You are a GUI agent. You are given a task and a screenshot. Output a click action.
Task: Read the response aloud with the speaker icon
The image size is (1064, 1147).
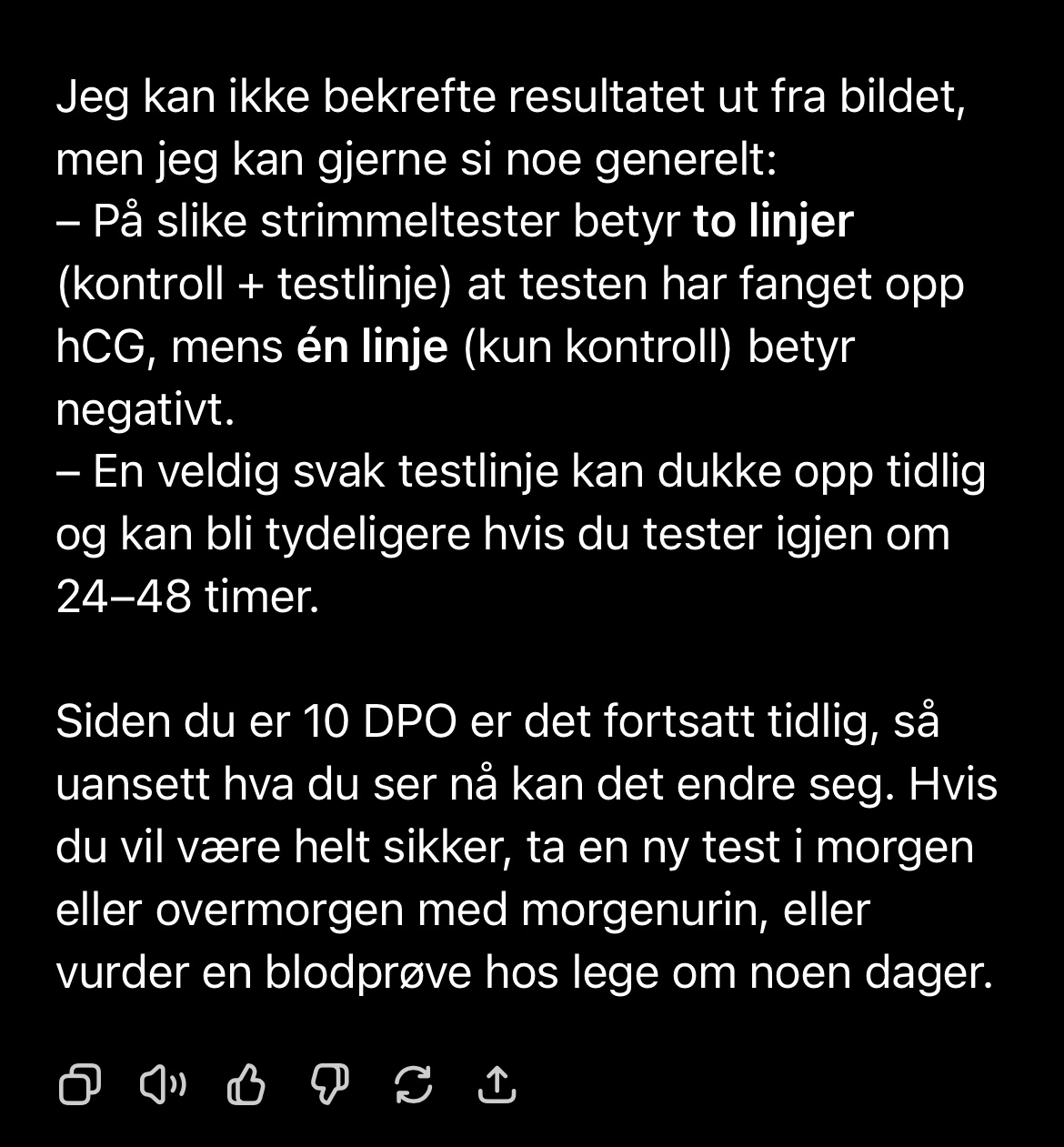[163, 1084]
